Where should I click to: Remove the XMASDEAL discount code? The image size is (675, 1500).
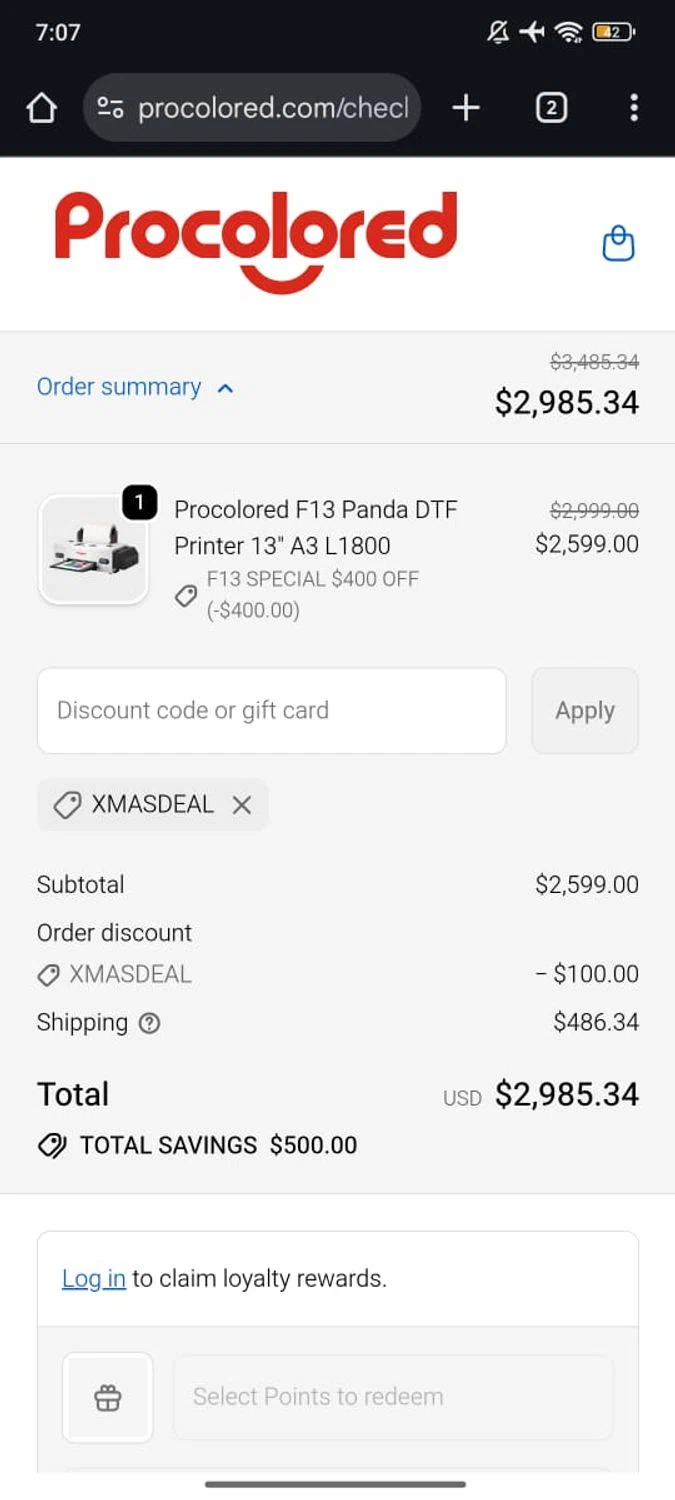tap(242, 805)
